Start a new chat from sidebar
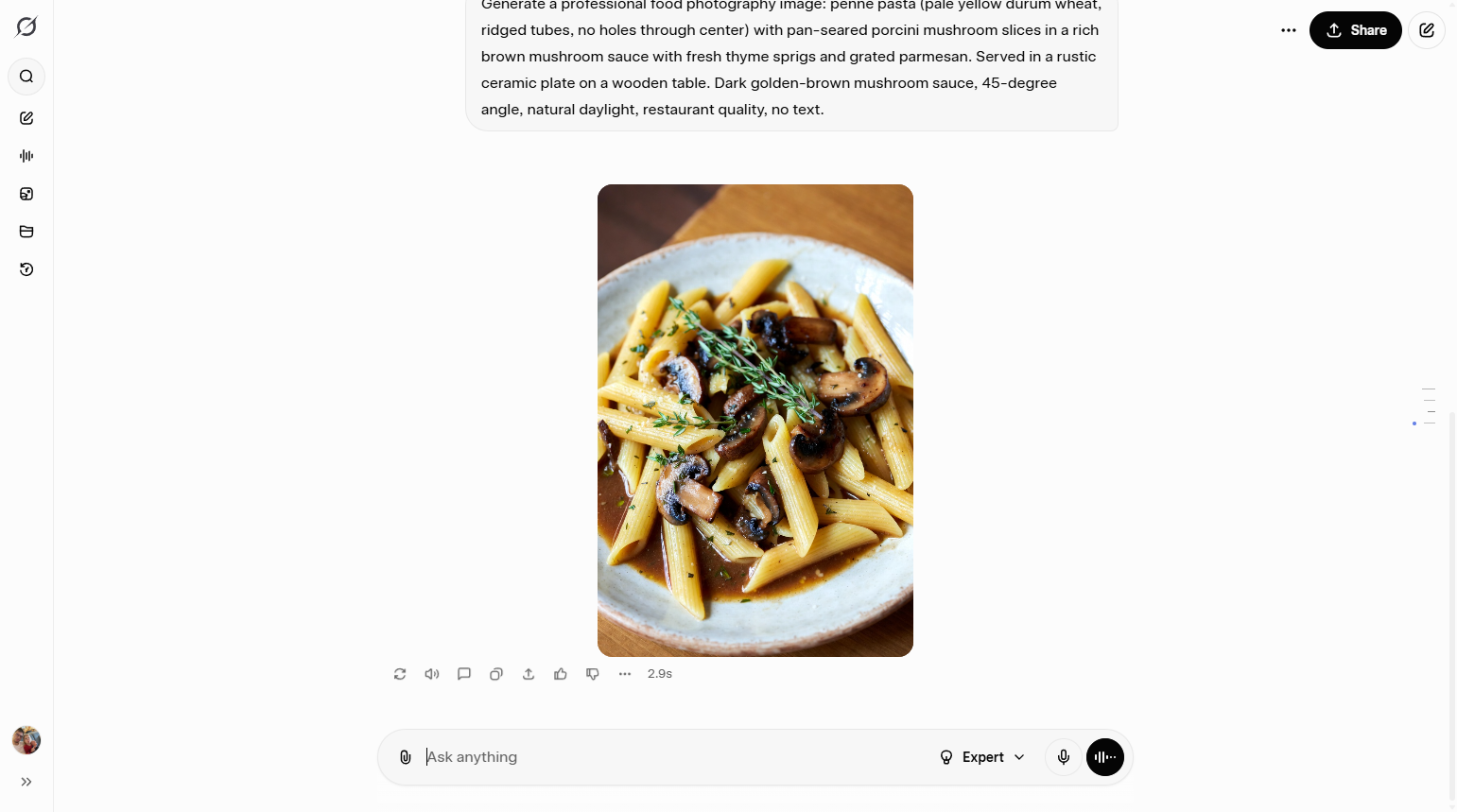Viewport: 1457px width, 812px height. 27,118
